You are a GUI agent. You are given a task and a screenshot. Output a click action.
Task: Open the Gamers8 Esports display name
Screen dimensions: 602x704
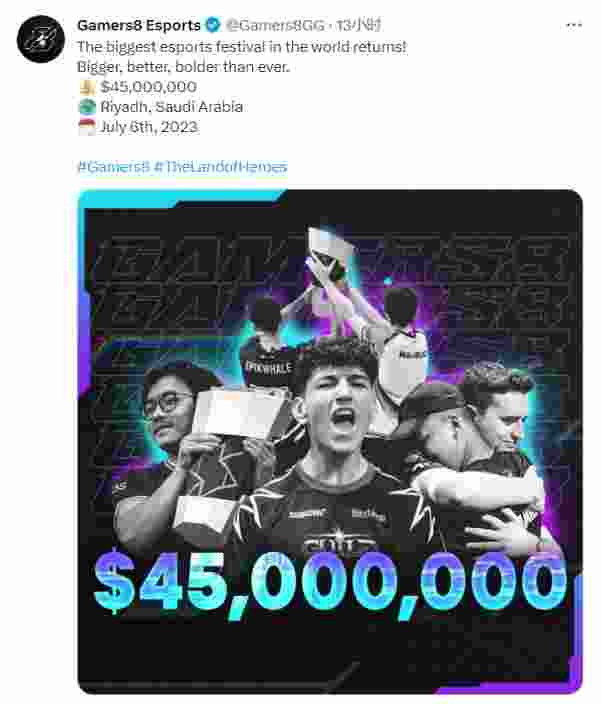(x=139, y=24)
